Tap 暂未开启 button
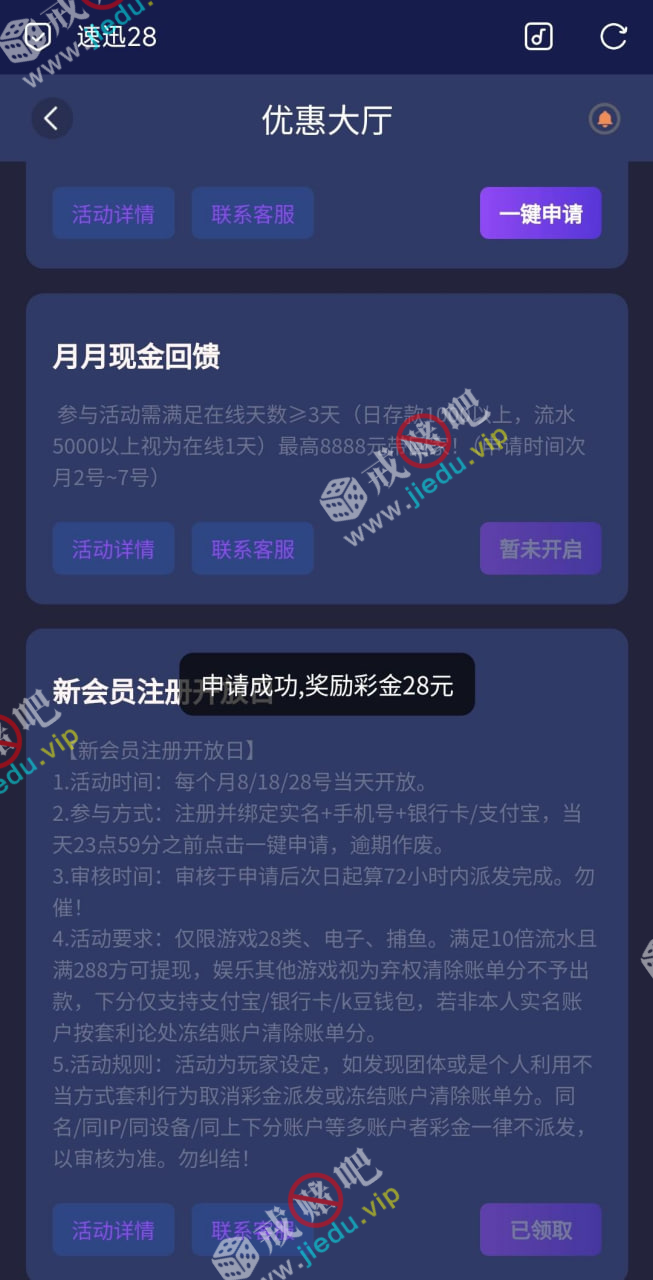The image size is (653, 1280). point(540,548)
